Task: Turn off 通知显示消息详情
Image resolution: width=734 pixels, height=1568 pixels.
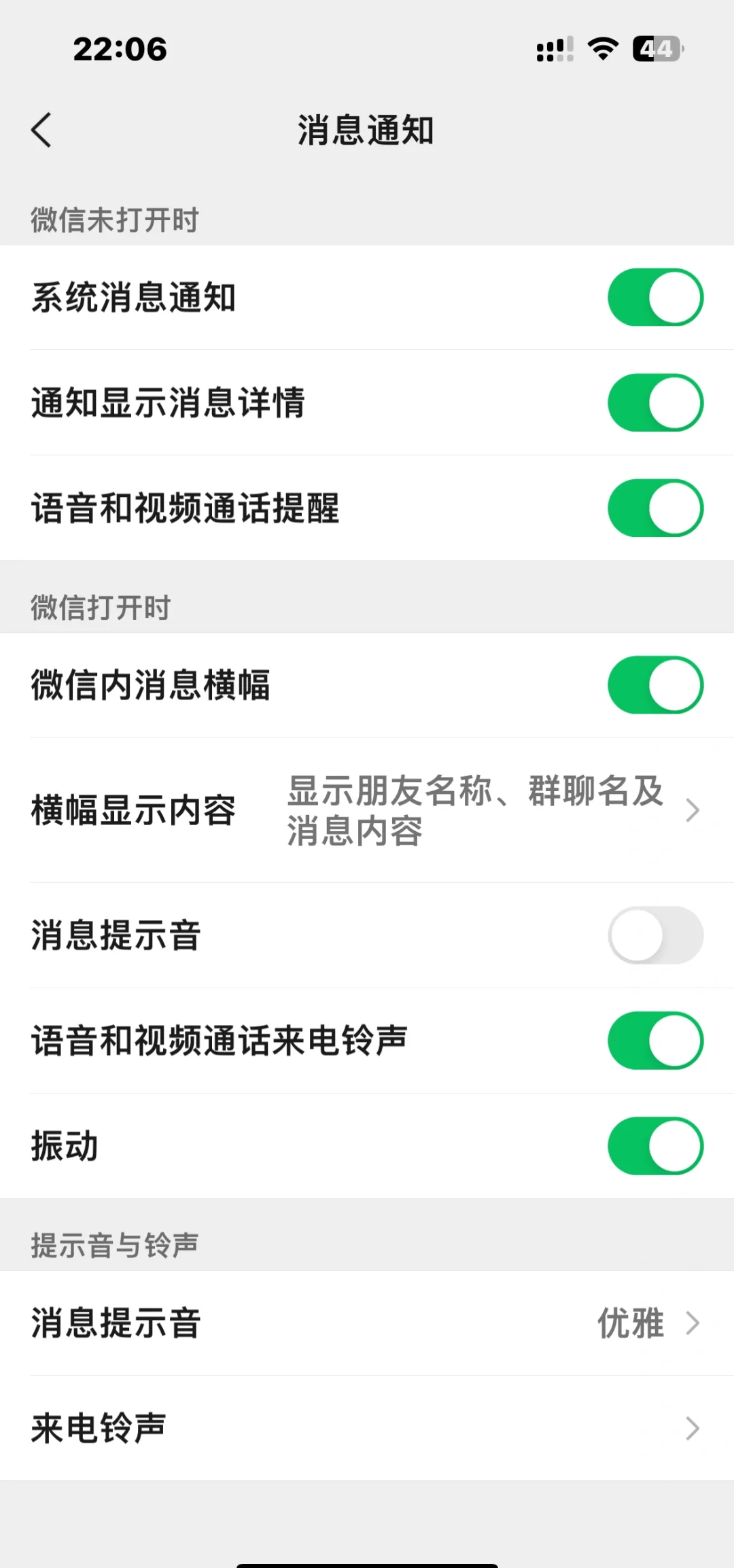Action: 654,402
